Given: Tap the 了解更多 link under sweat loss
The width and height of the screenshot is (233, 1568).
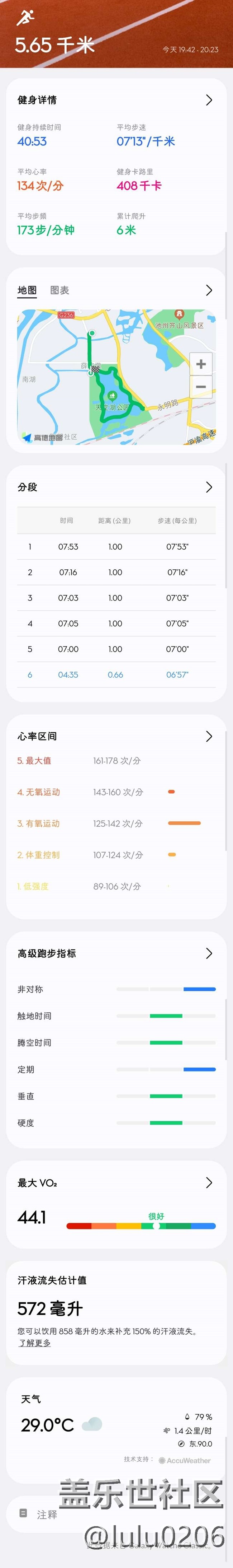Looking at the screenshot, I should pyautogui.click(x=35, y=1343).
